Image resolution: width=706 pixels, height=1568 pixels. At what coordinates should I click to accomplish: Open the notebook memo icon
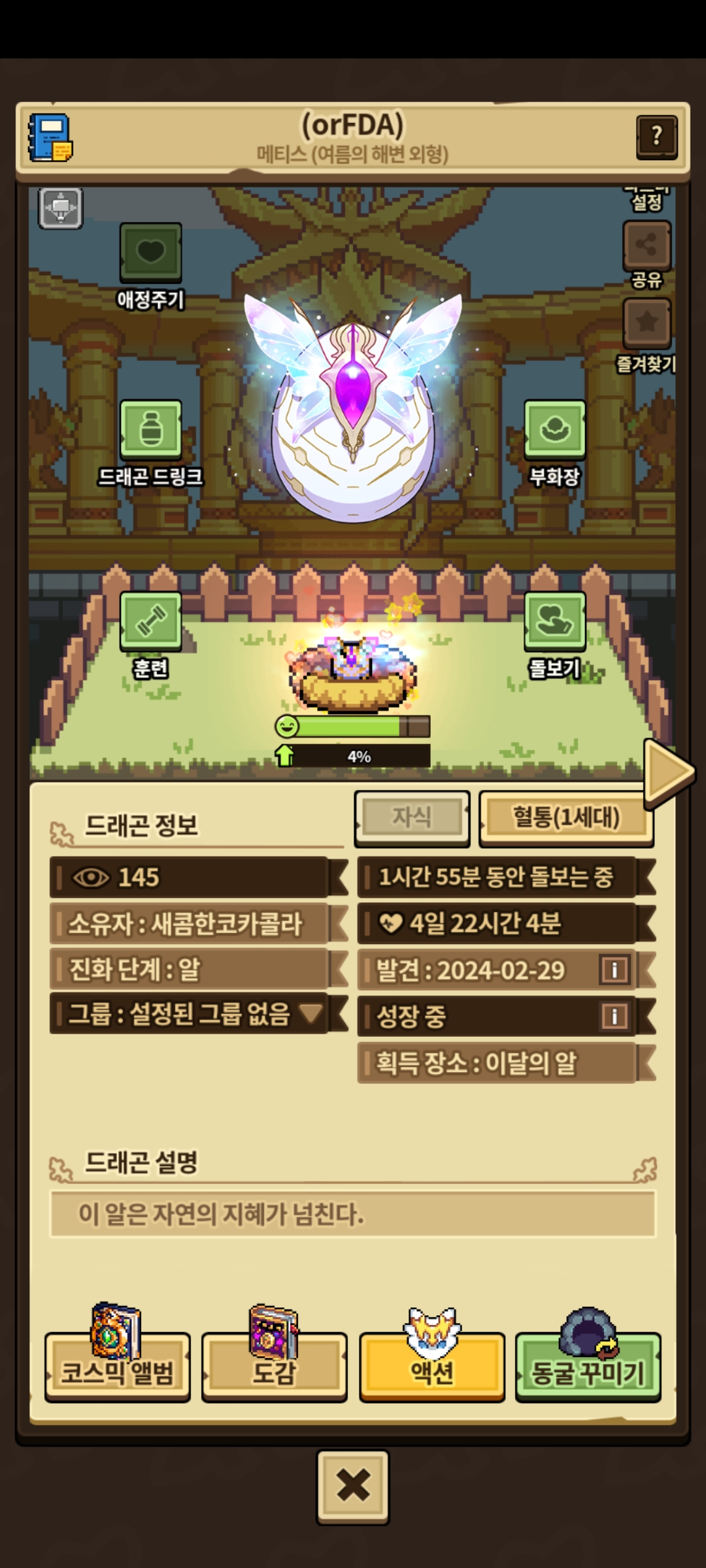(50, 138)
